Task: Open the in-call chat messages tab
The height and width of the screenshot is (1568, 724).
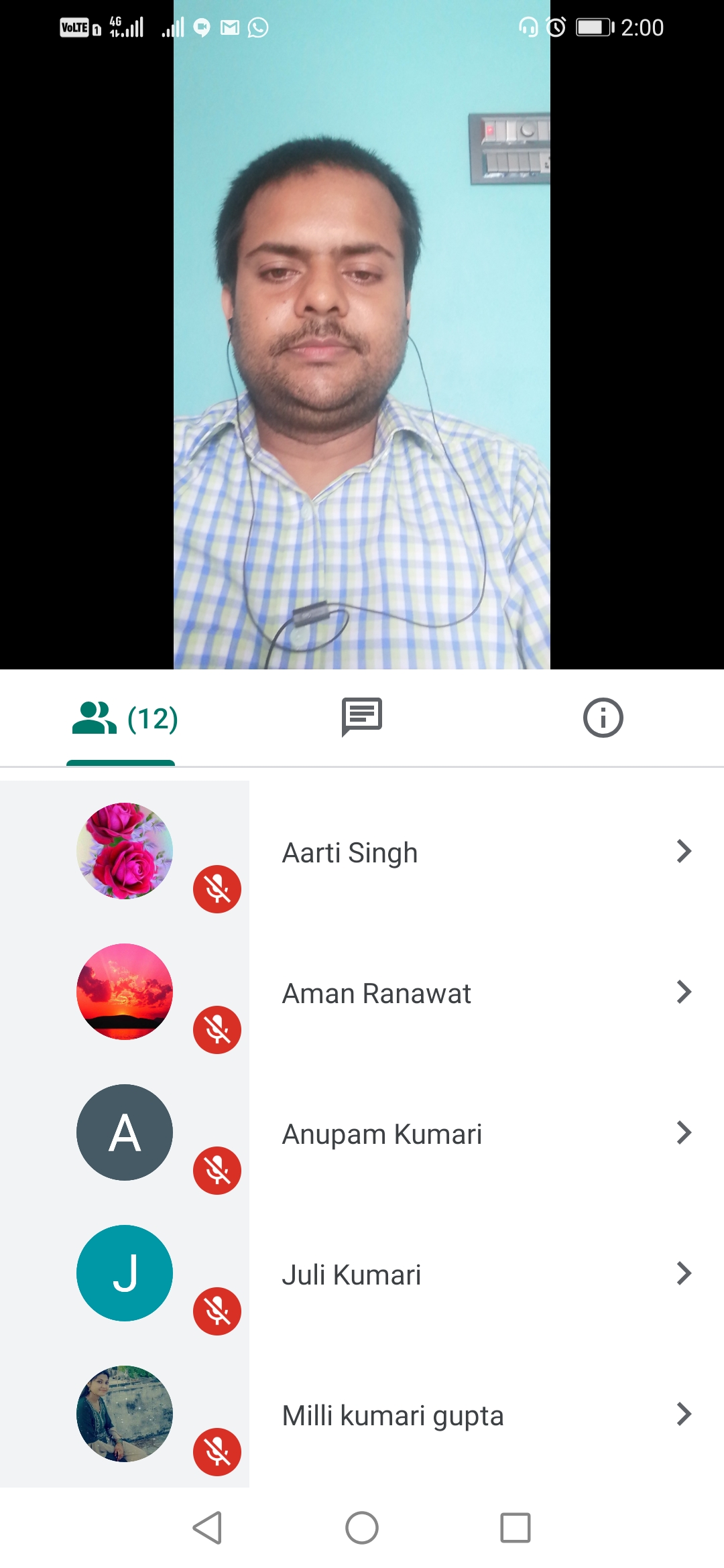Action: [x=362, y=717]
